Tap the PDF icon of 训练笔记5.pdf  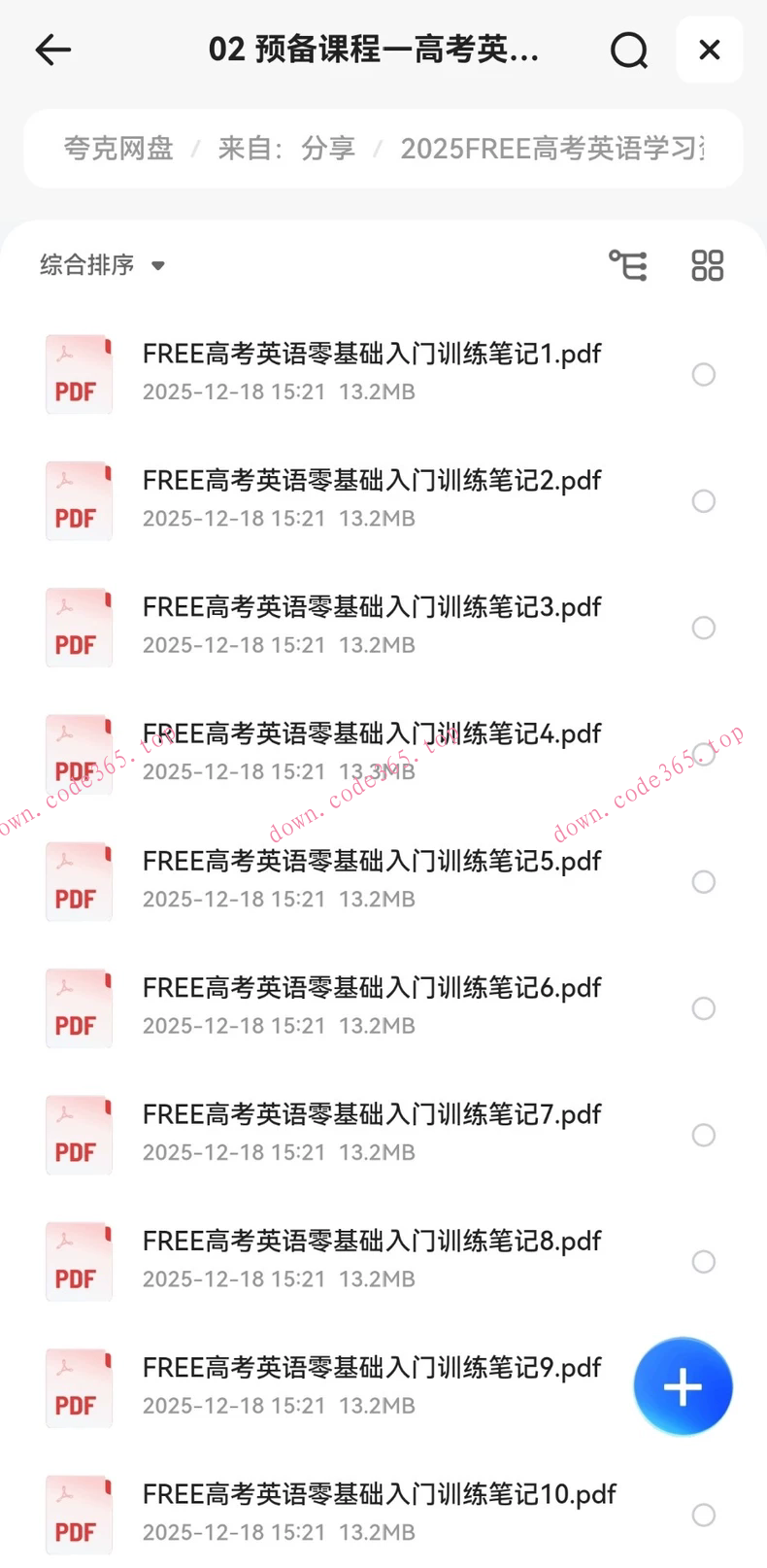(79, 881)
